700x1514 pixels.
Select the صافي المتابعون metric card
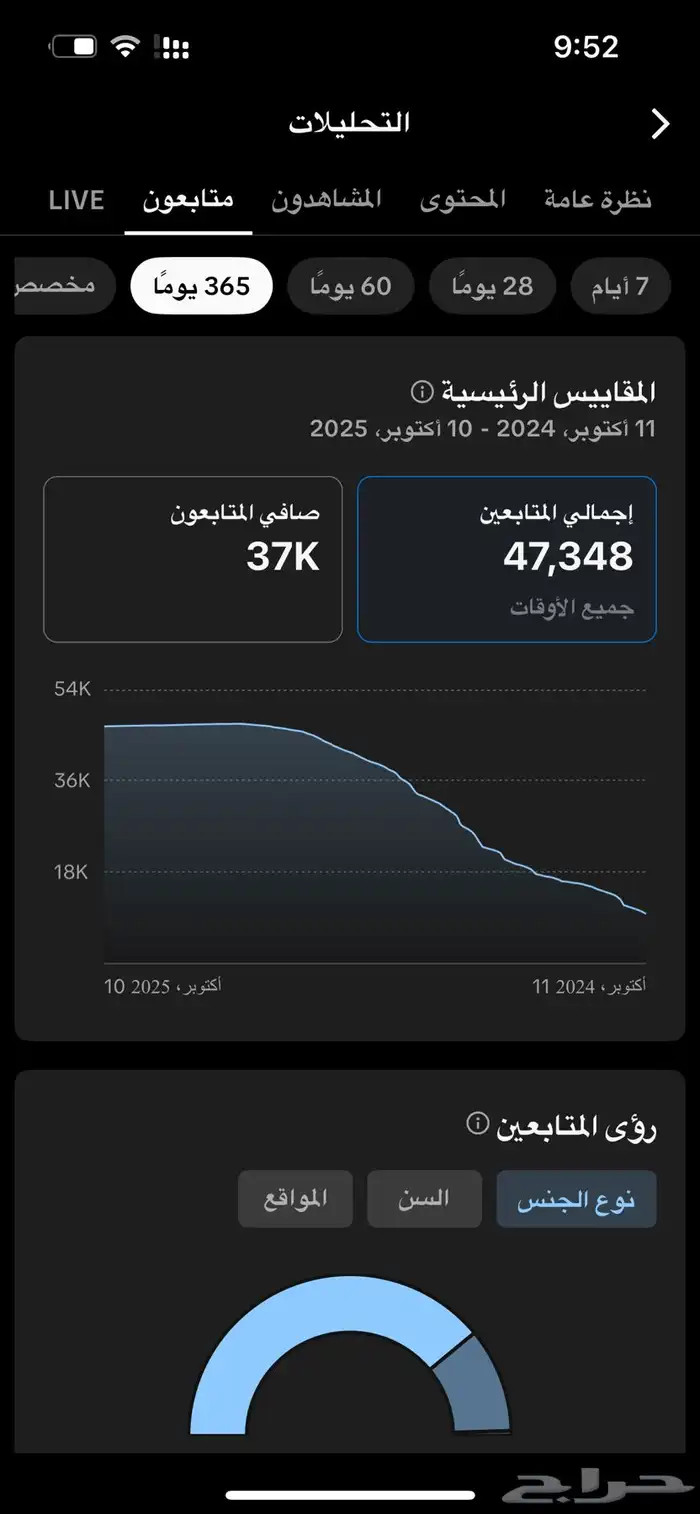tap(193, 558)
